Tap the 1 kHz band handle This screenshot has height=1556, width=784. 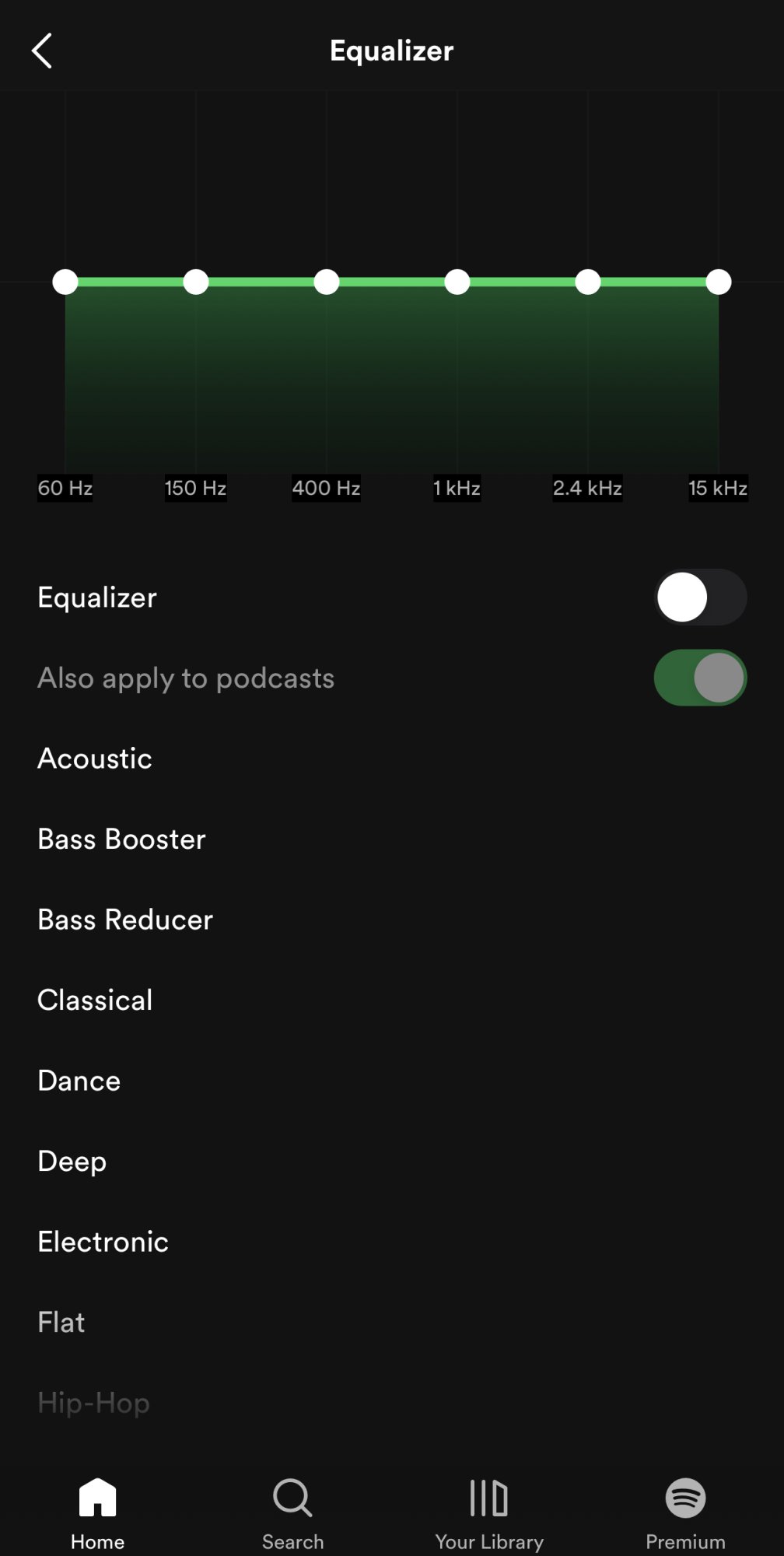(457, 282)
